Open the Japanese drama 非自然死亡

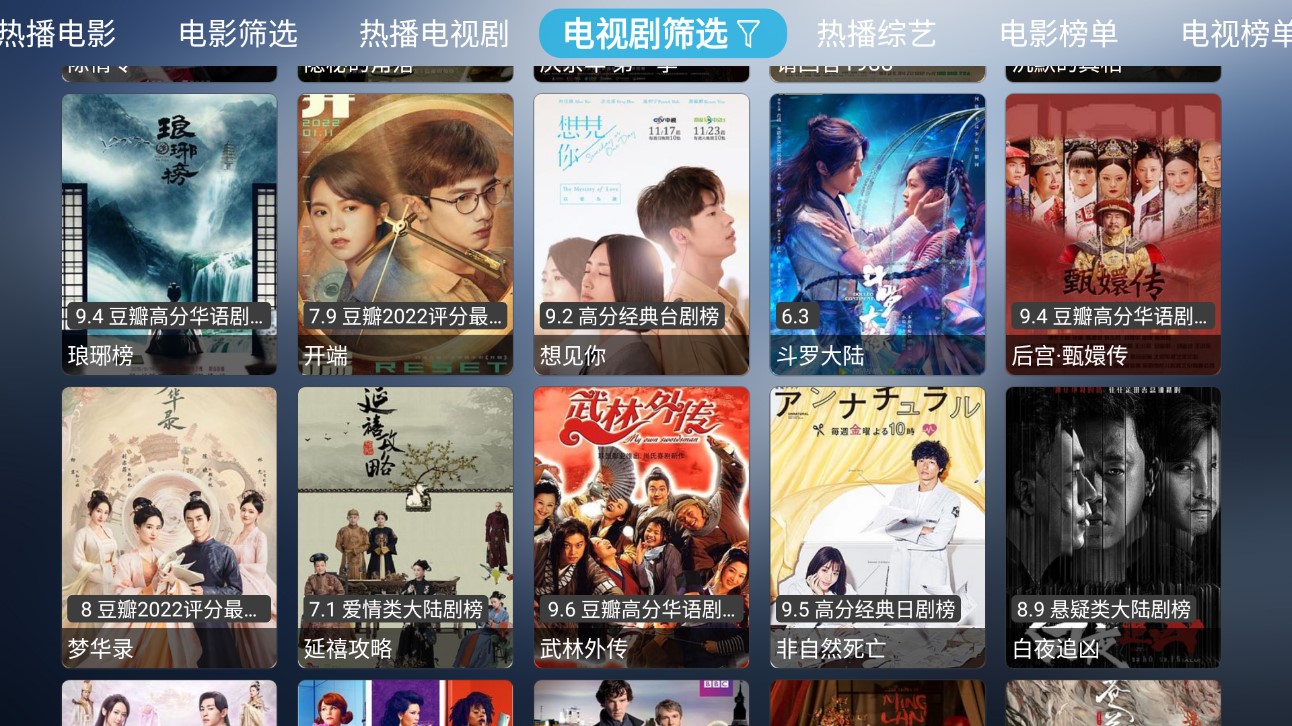tap(877, 527)
